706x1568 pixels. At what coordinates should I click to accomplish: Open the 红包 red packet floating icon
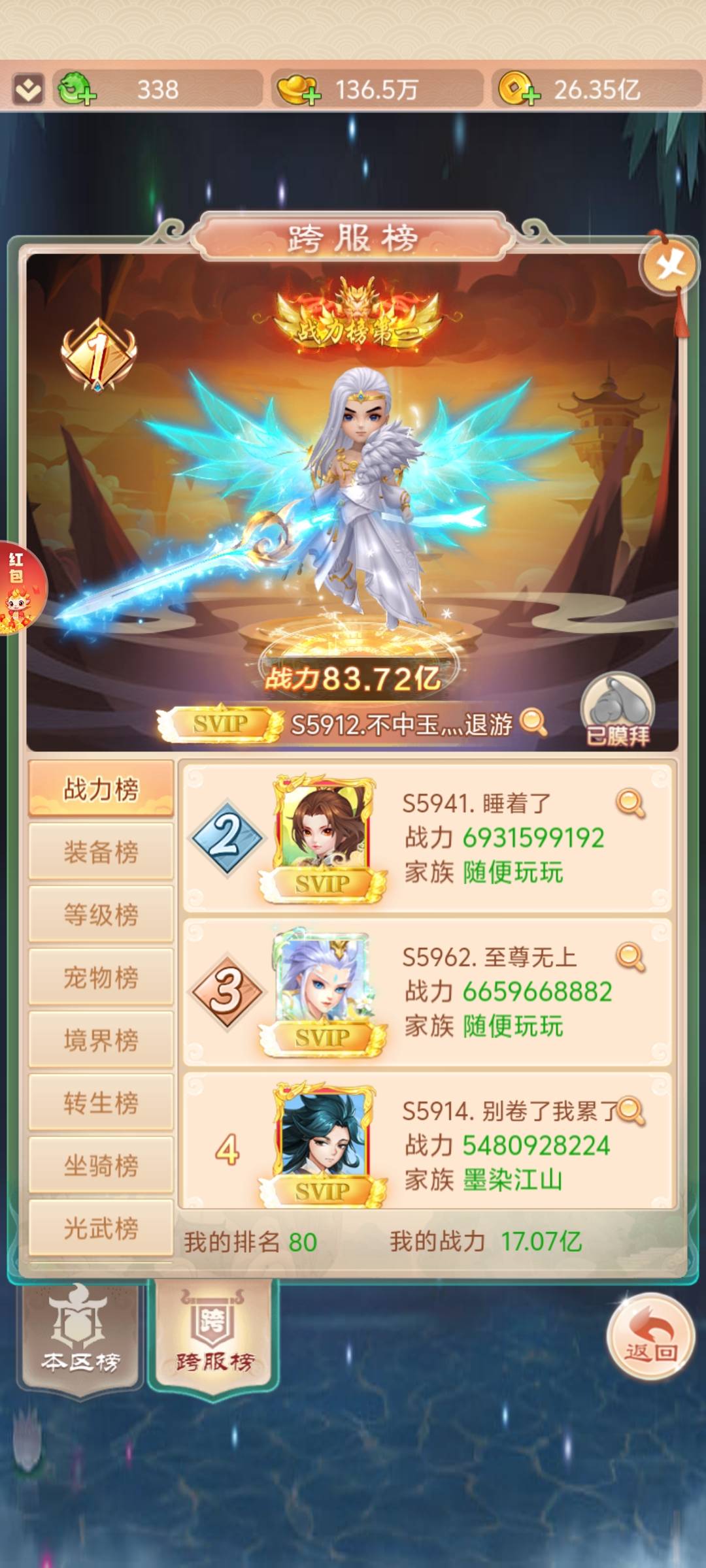tap(18, 588)
